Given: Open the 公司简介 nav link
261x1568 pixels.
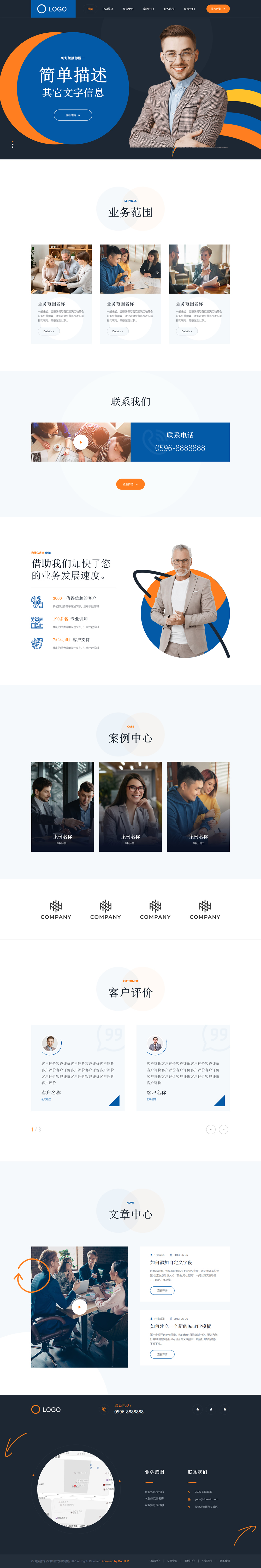Looking at the screenshot, I should click(108, 9).
